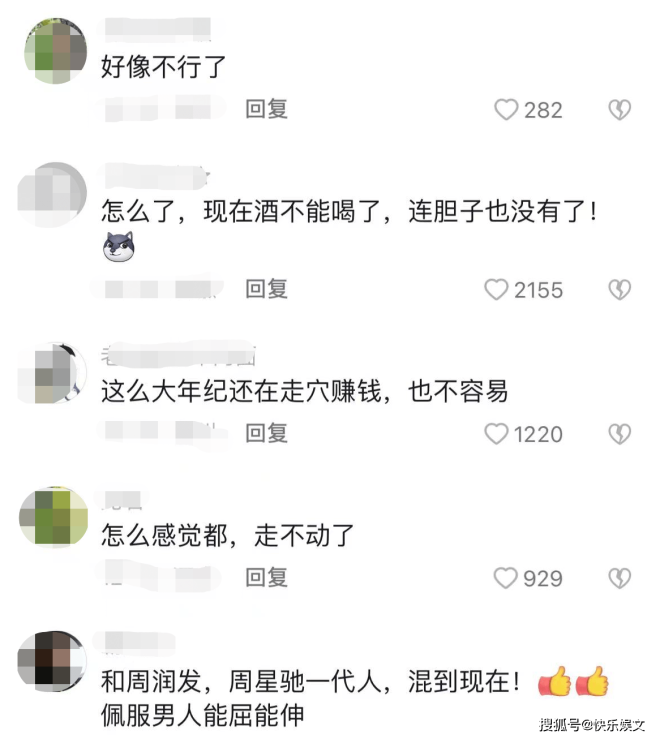Screen dimensions: 660x739
Task: Like the comment with 2155 likes
Action: [x=497, y=290]
